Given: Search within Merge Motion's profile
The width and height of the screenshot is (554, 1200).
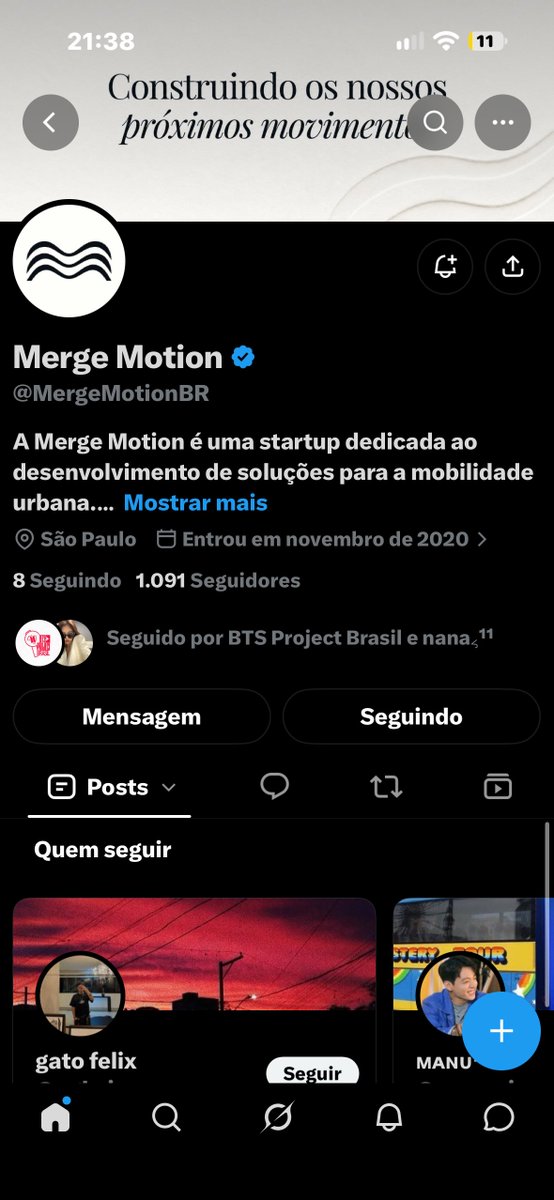Looking at the screenshot, I should [435, 122].
